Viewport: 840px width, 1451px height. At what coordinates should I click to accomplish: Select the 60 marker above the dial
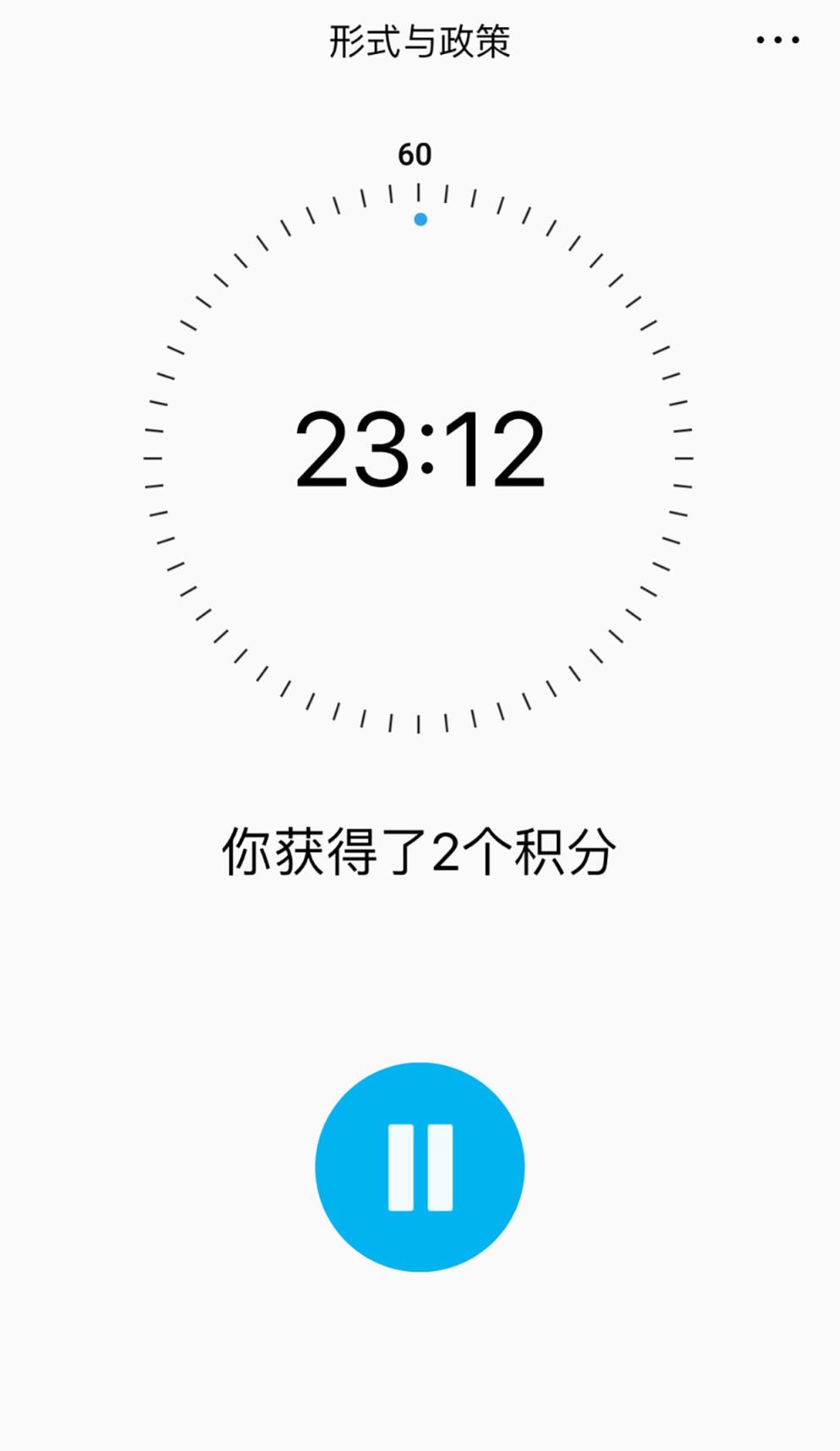(x=415, y=156)
